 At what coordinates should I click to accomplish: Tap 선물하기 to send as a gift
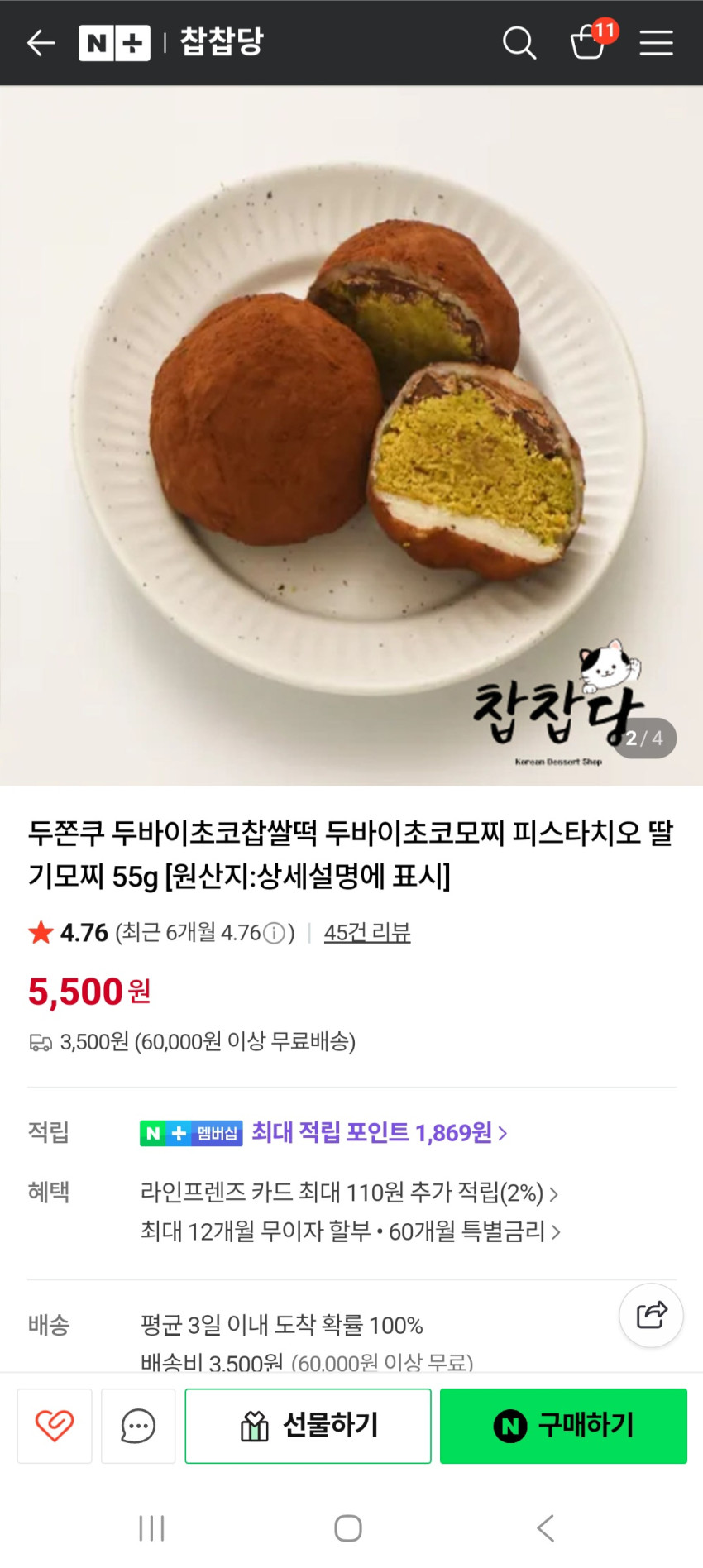pos(308,1426)
